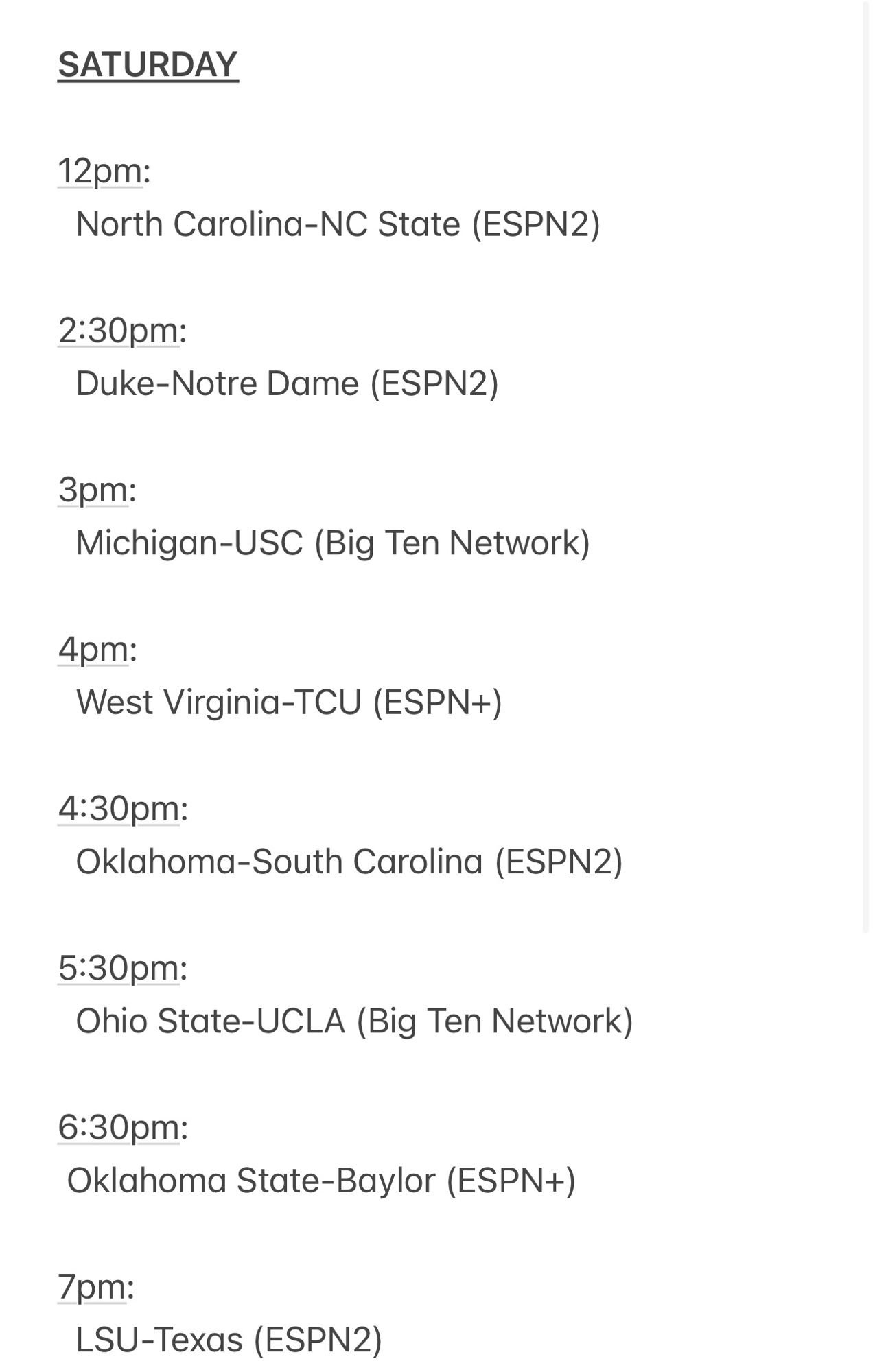Tap the underlined 6:30pm time
Screen dimensions: 875x1372
[x=118, y=1128]
